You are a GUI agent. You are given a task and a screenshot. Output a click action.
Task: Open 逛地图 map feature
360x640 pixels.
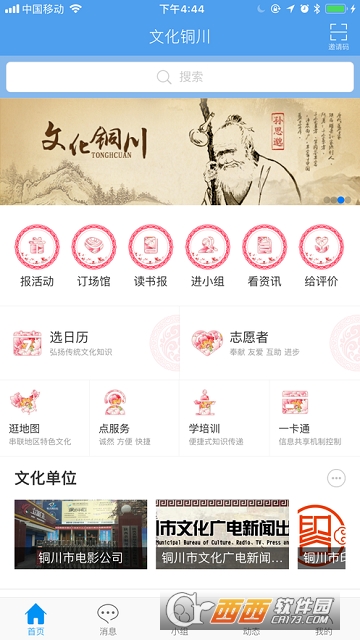coord(44,418)
